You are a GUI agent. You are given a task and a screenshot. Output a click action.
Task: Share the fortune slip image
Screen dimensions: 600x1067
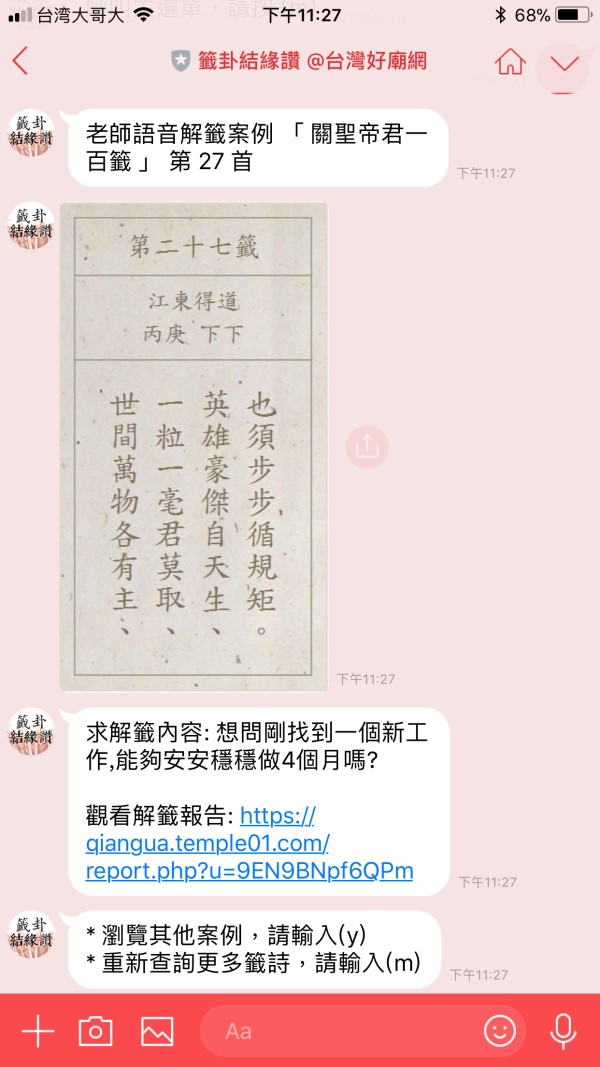pyautogui.click(x=367, y=446)
